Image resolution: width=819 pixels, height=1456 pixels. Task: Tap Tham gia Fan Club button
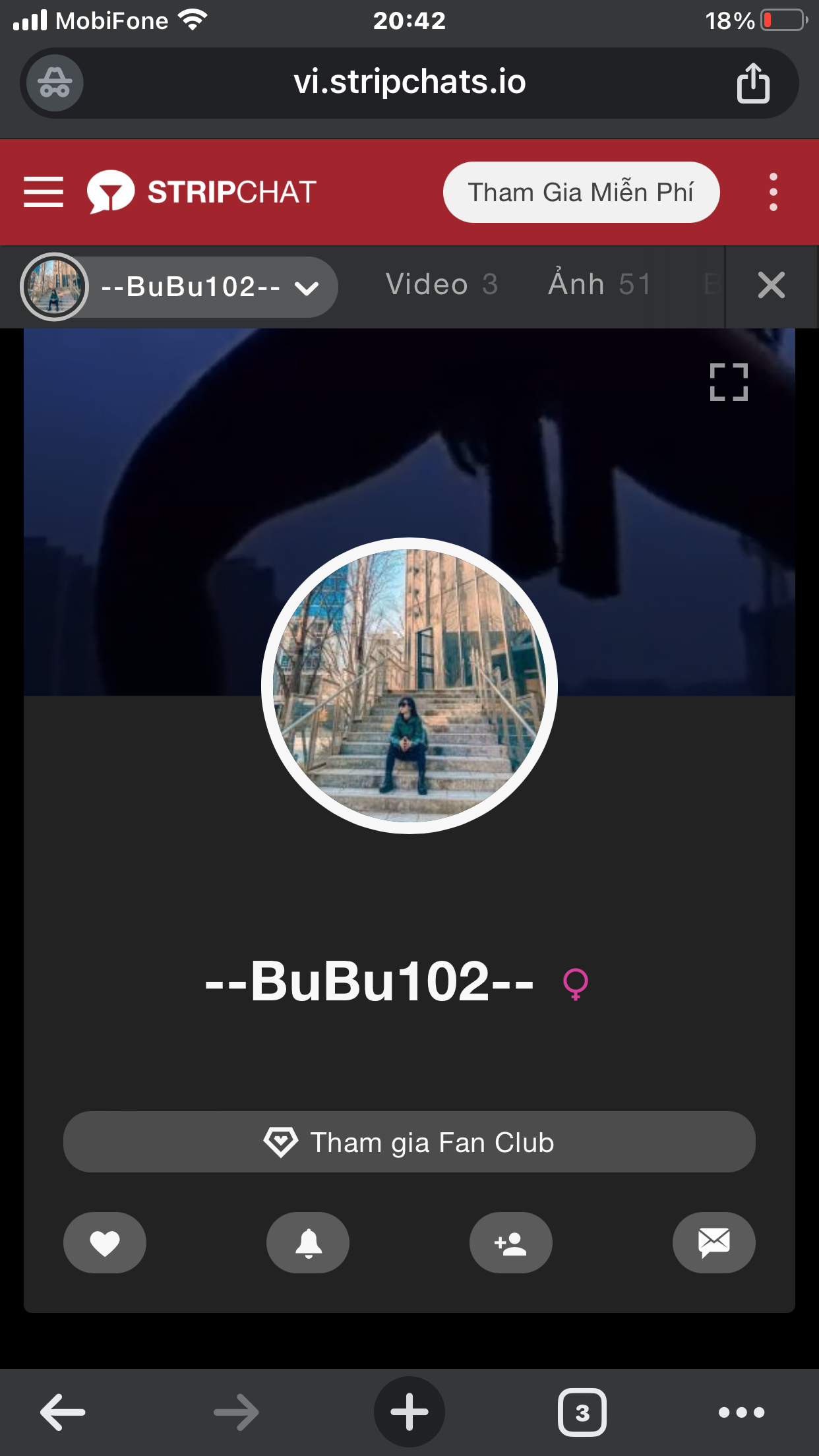coord(409,1142)
